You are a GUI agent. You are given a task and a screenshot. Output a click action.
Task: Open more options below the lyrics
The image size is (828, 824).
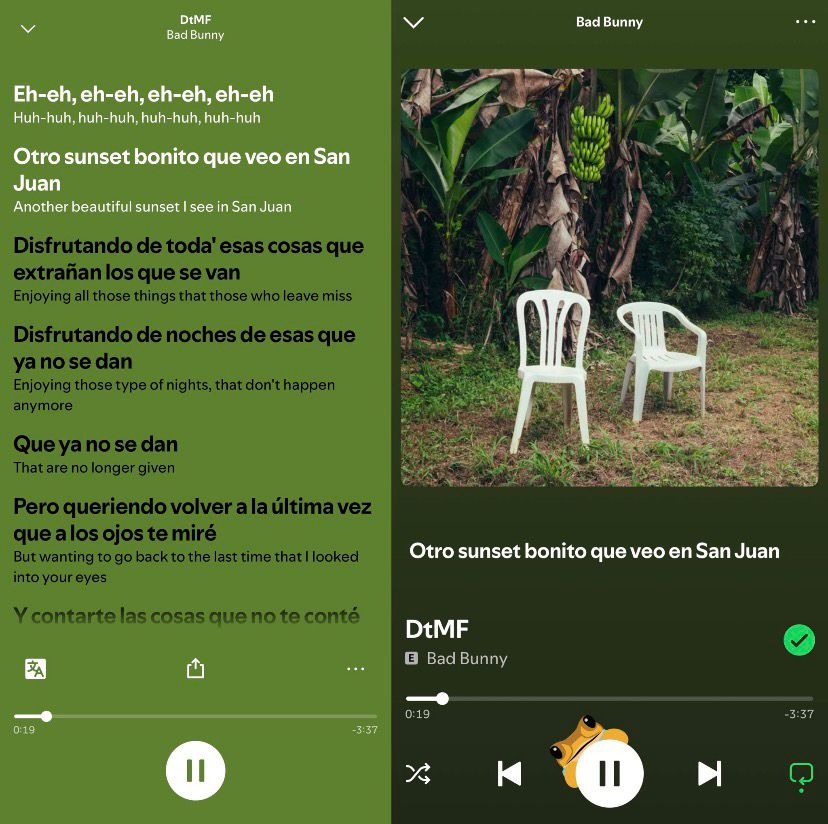click(x=355, y=669)
